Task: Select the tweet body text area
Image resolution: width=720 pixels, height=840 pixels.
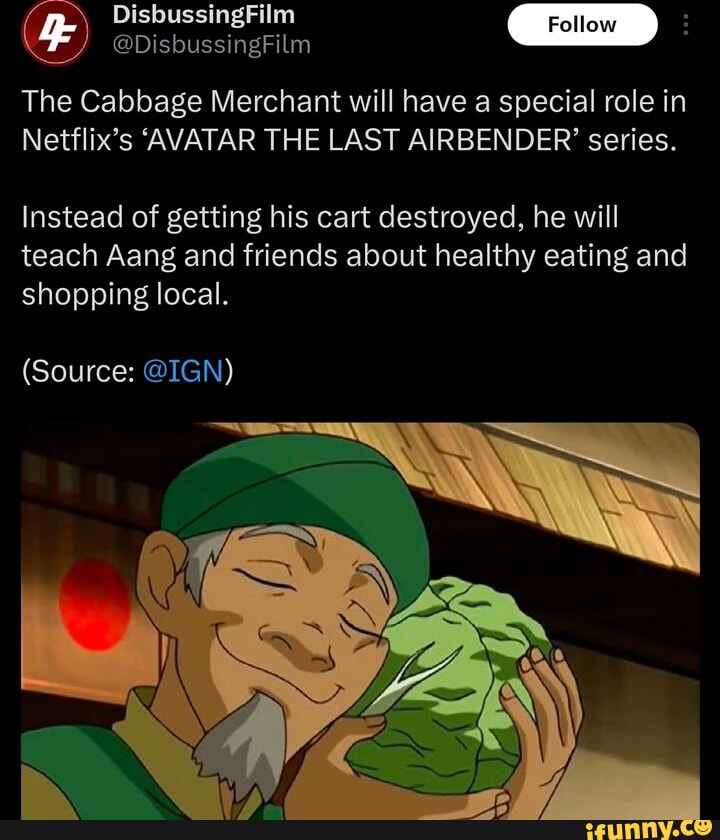Action: (x=350, y=200)
